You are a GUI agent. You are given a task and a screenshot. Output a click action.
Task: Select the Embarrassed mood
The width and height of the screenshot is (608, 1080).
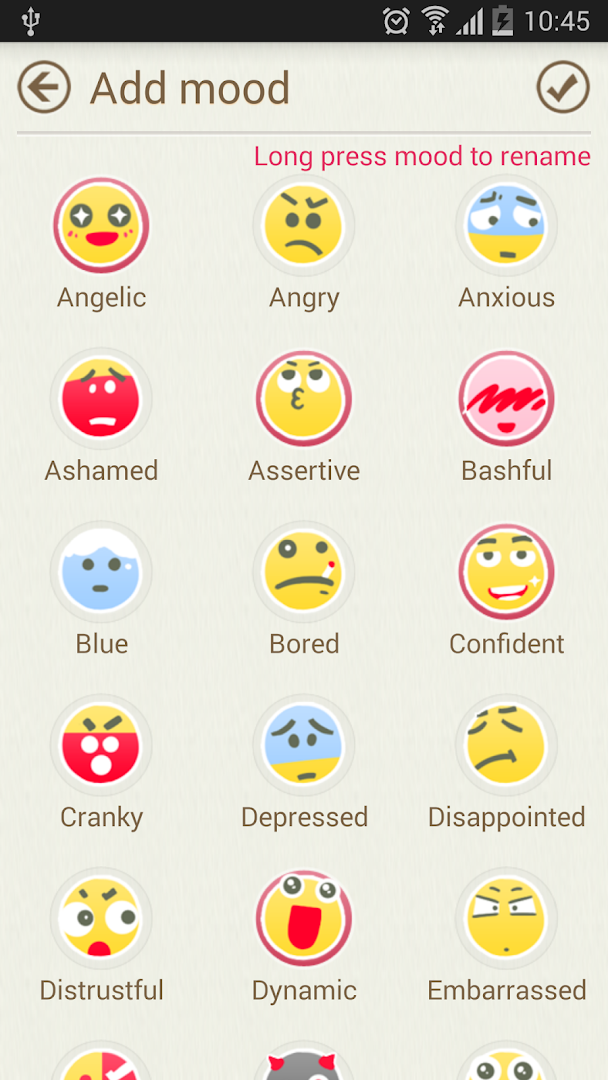[506, 918]
